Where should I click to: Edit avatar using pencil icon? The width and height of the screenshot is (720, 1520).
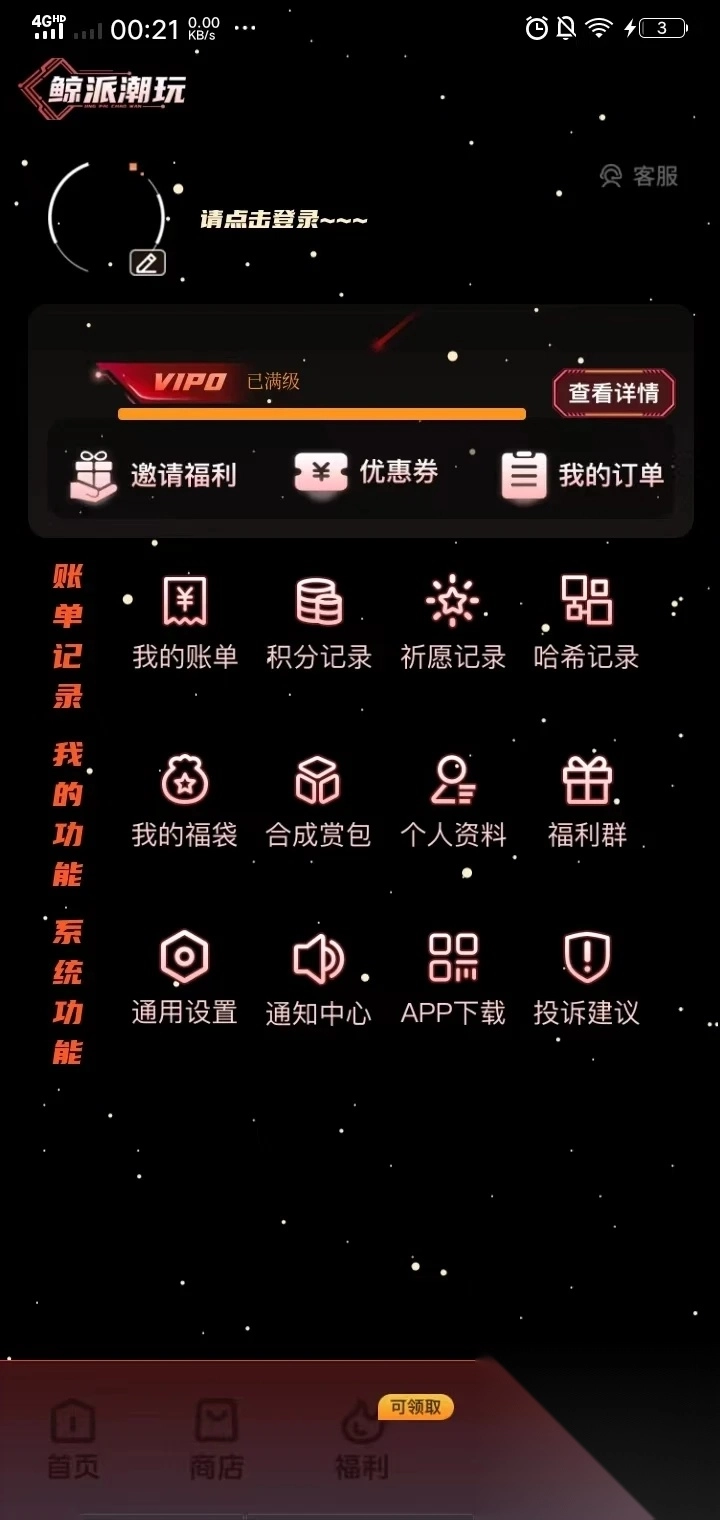145,260
